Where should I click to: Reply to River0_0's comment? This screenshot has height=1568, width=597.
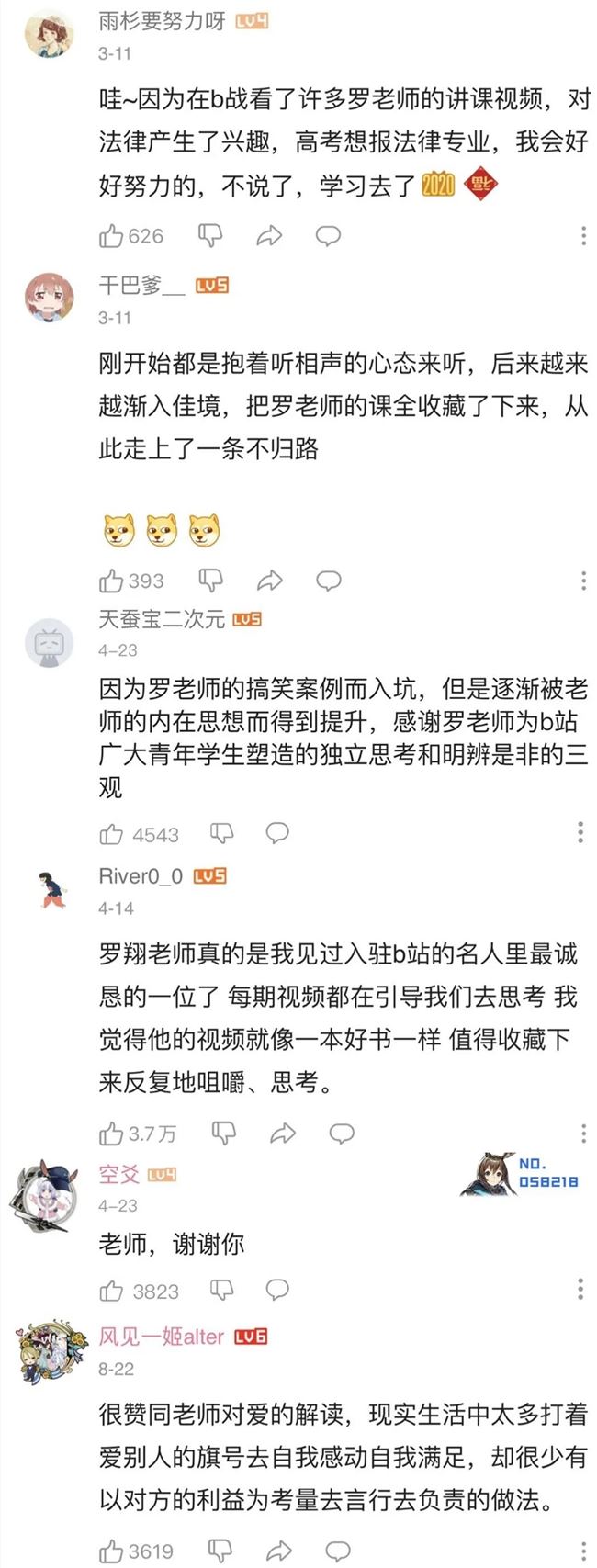click(341, 1134)
